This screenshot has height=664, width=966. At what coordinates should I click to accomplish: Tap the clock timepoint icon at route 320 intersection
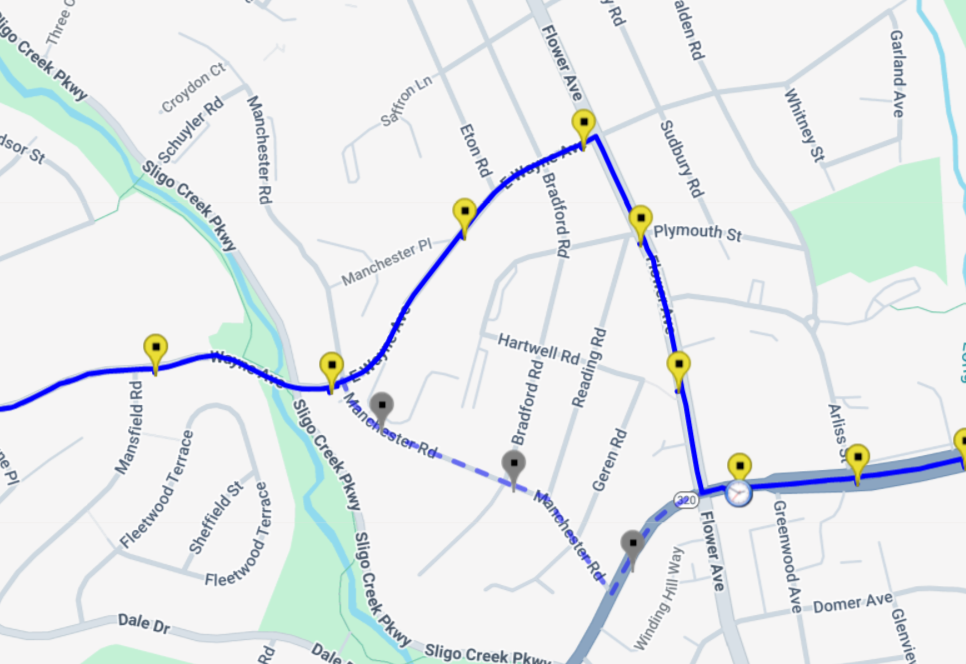point(738,493)
